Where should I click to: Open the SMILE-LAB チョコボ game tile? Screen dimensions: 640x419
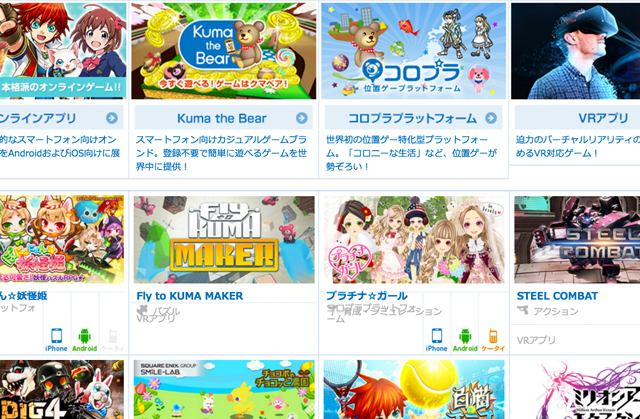[x=224, y=391]
